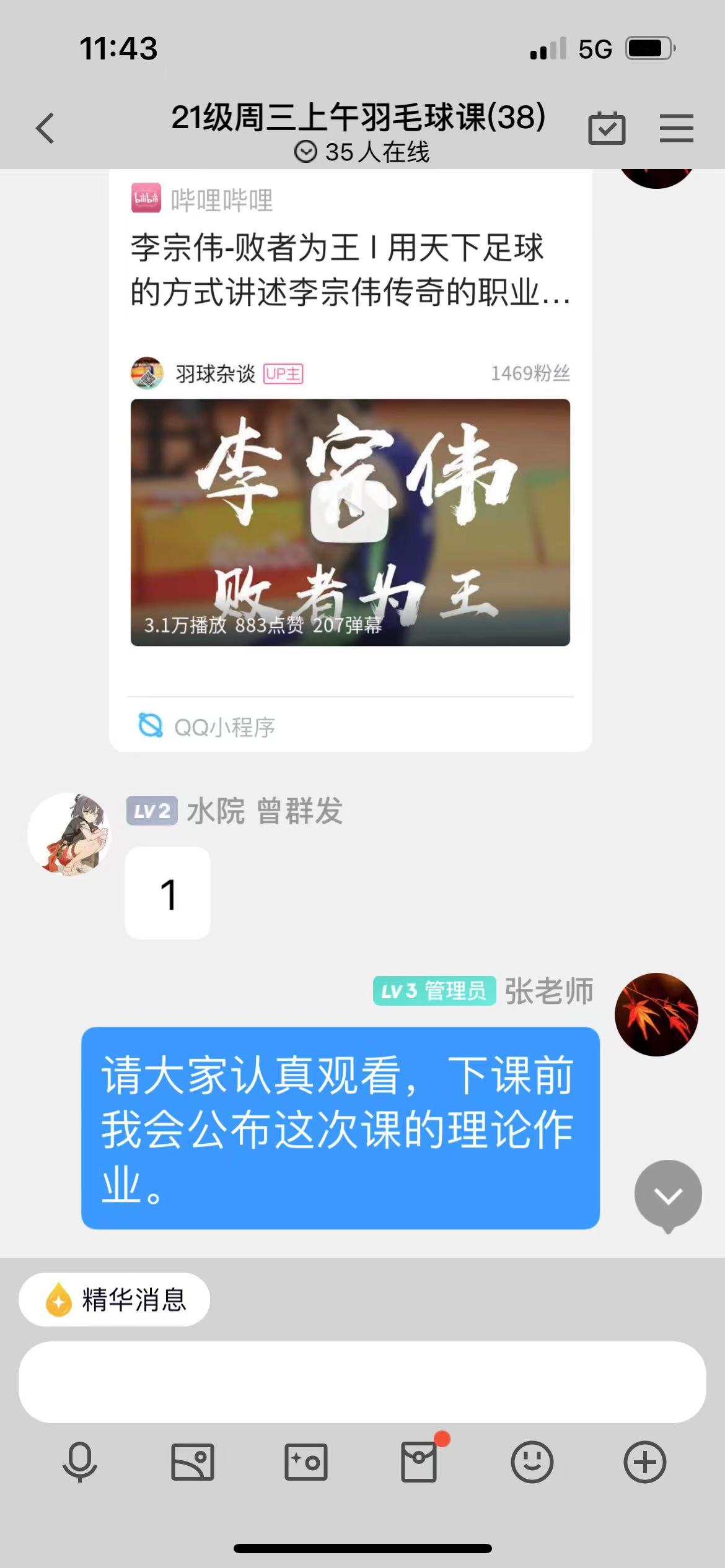The image size is (725, 1568).
Task: Play the 李宗伟 bilibili video card
Action: tap(349, 521)
